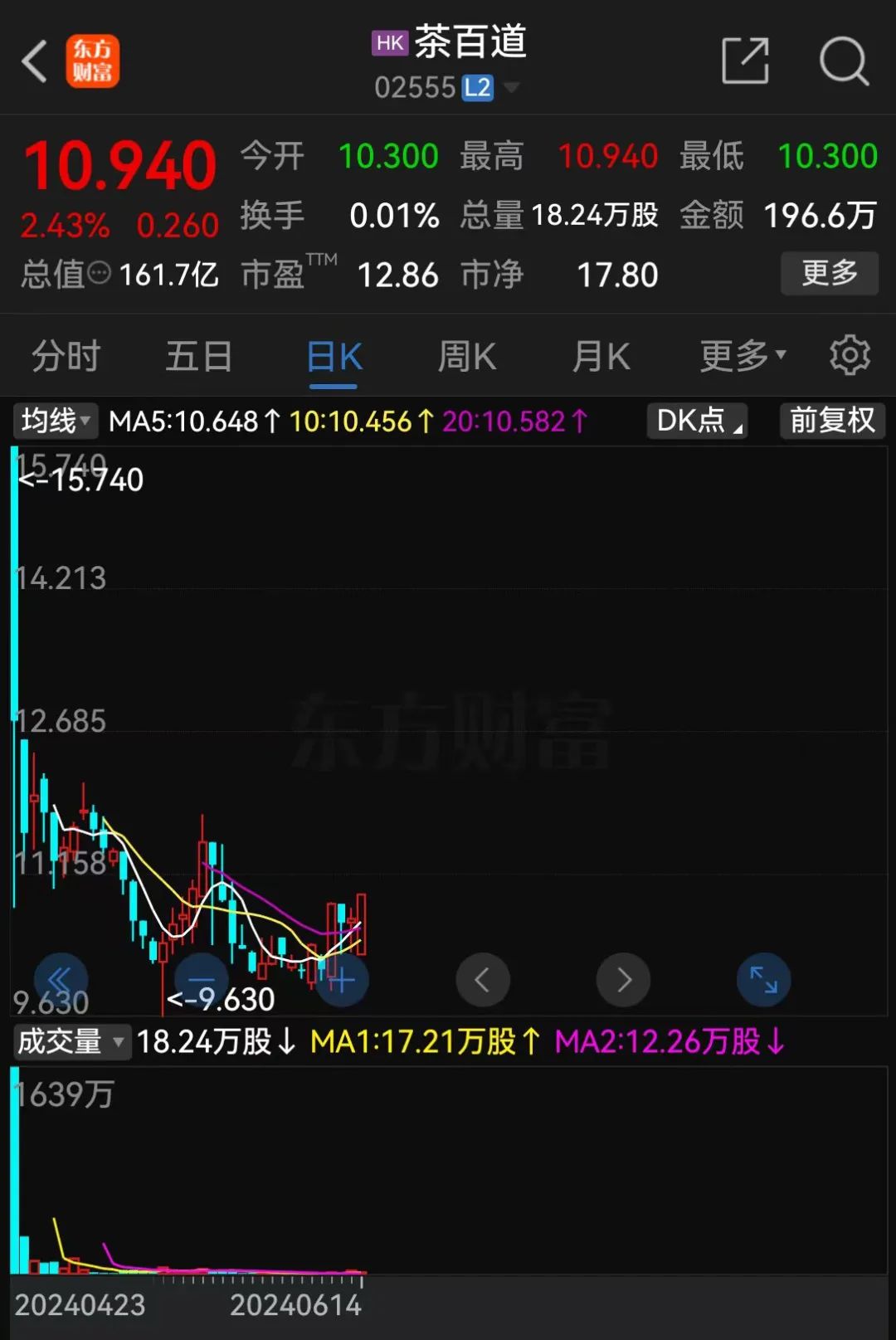Screen dimensions: 896x1340
Task: Go back to the previous screen
Action: click(x=35, y=61)
